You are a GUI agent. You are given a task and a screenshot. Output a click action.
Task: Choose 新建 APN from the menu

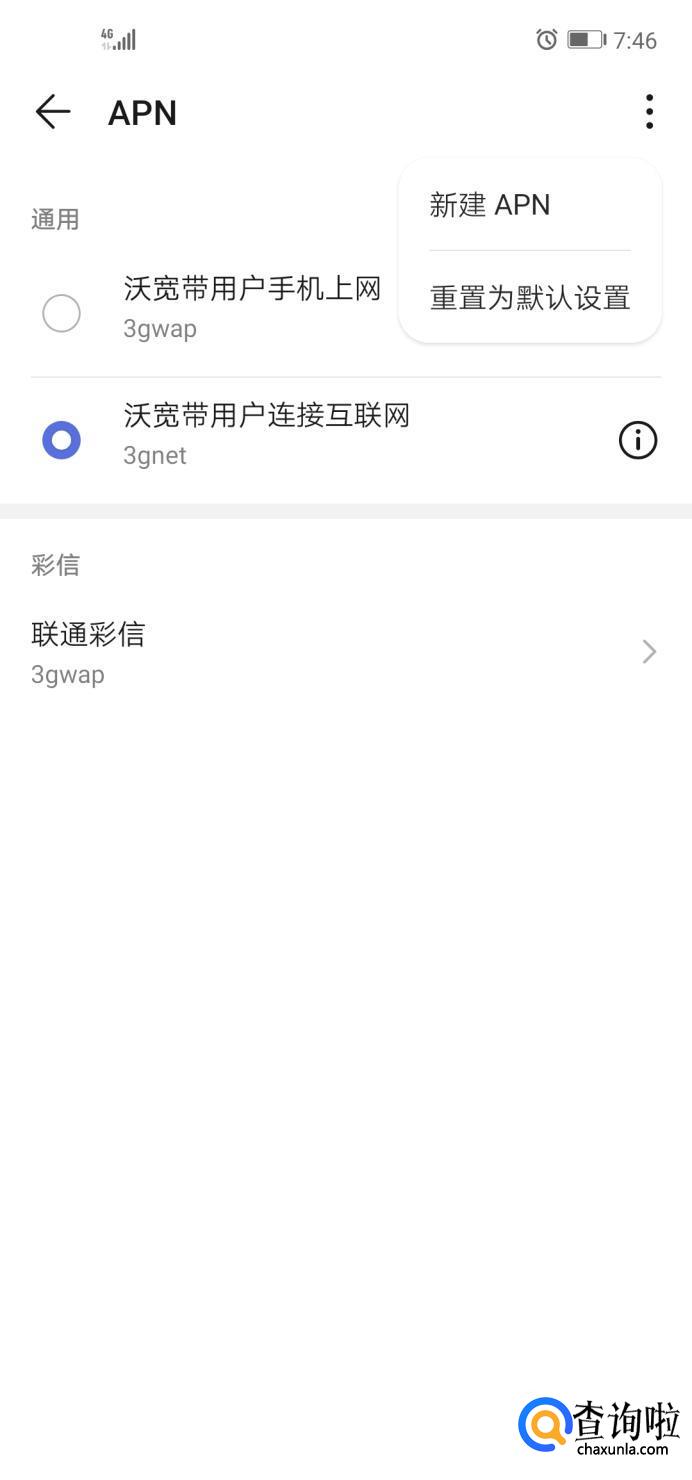(x=490, y=205)
